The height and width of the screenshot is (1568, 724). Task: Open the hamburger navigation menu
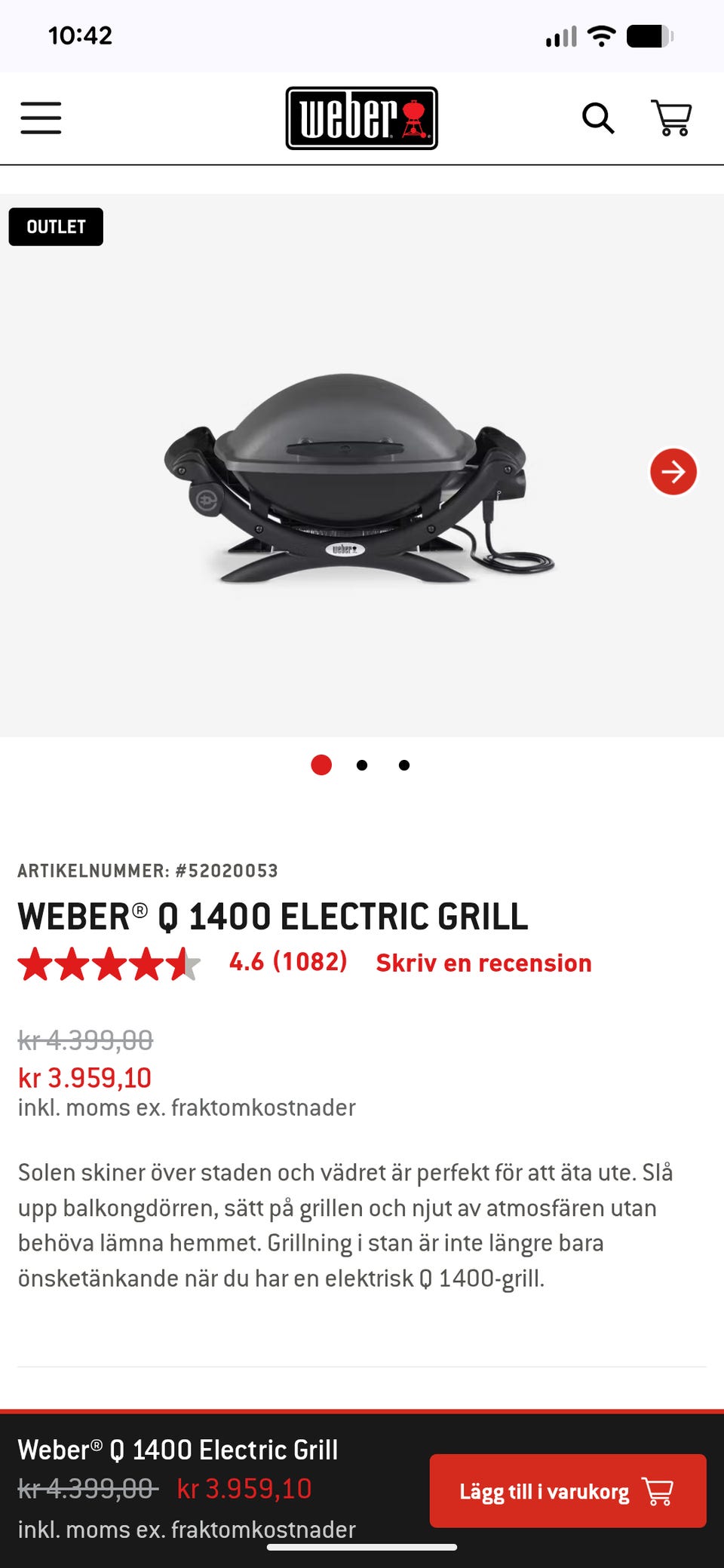(41, 118)
